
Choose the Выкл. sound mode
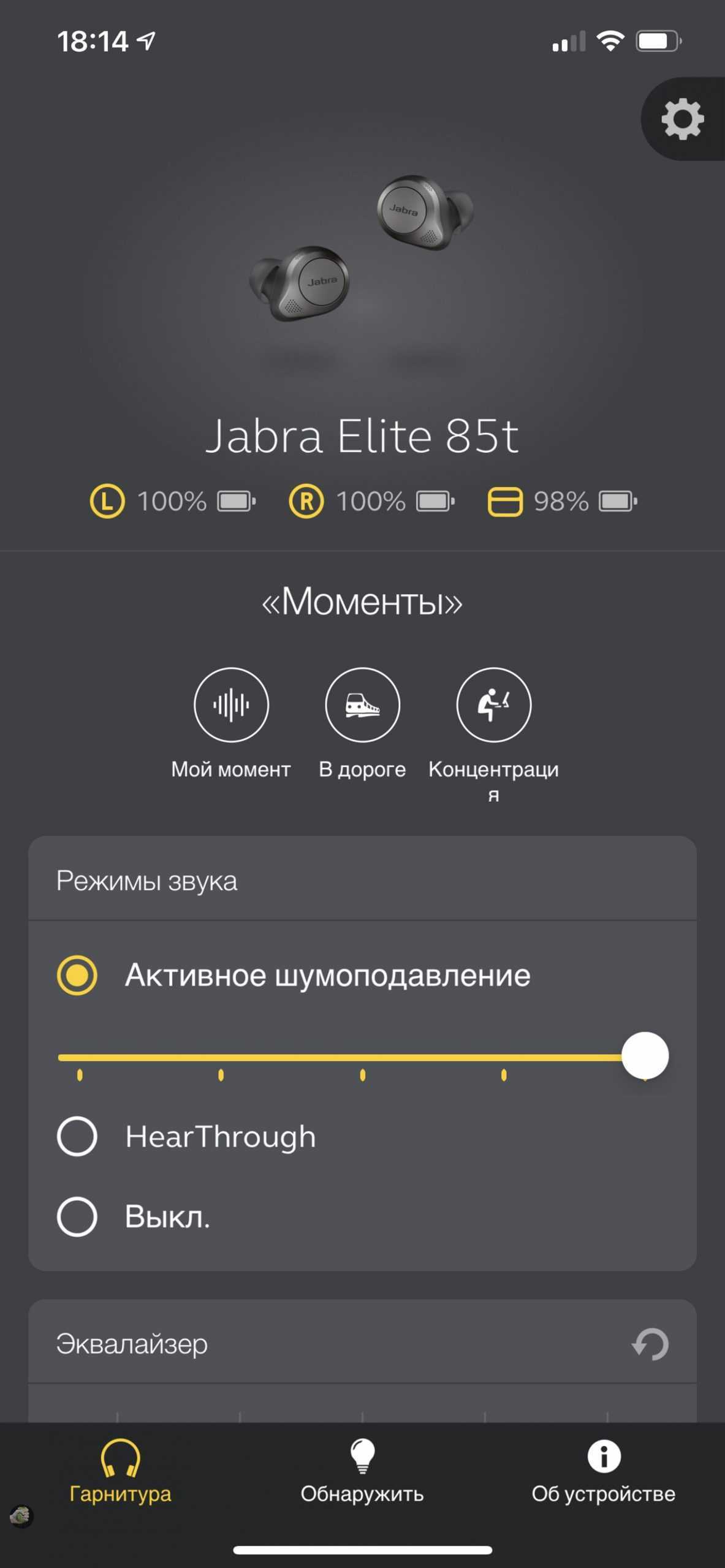(x=77, y=1216)
